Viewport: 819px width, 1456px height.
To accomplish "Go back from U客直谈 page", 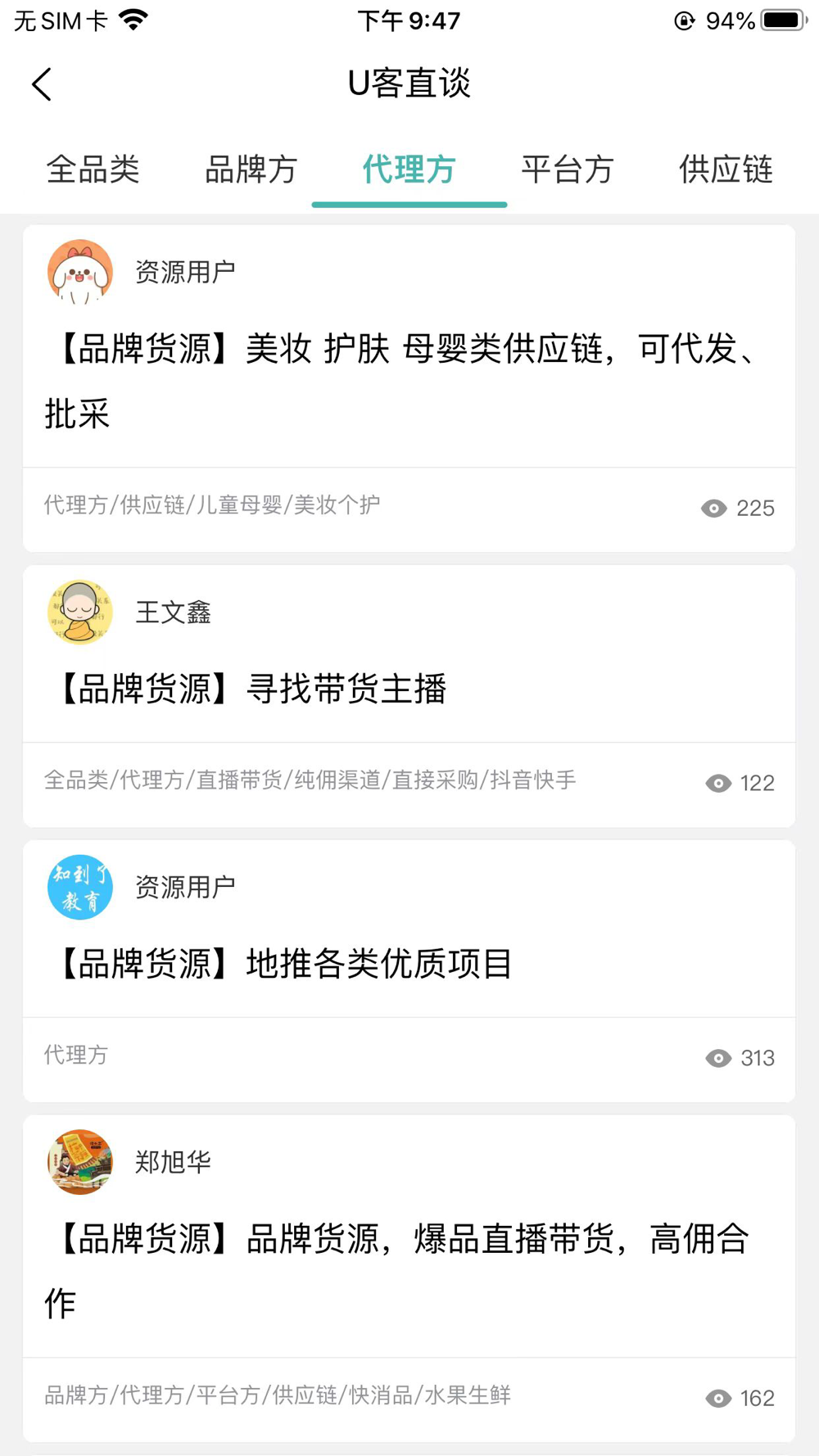I will tap(42, 84).
